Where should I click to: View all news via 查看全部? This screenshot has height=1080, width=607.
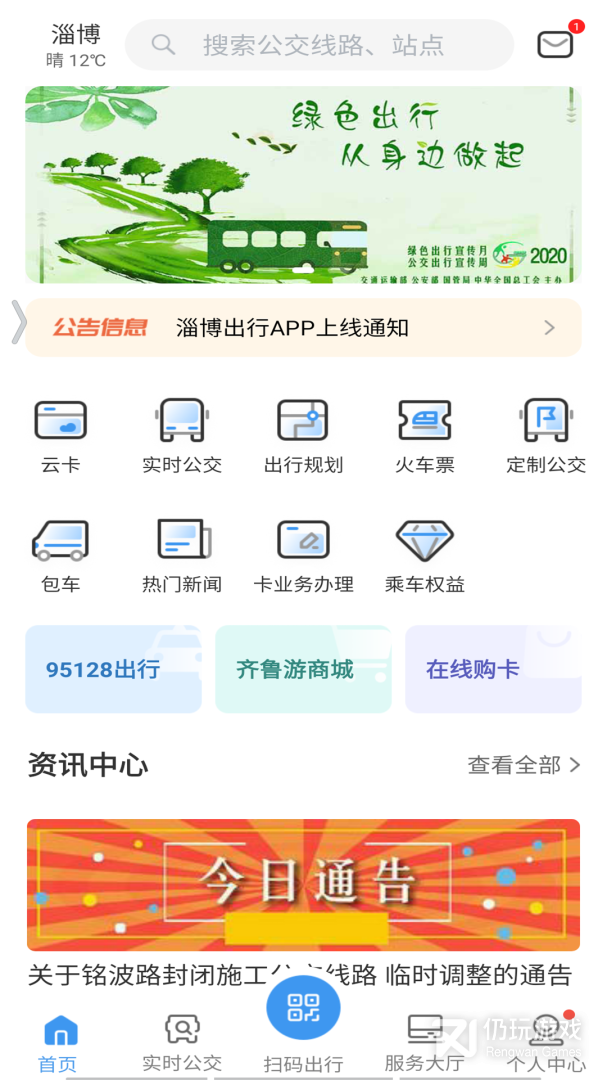[x=523, y=765]
